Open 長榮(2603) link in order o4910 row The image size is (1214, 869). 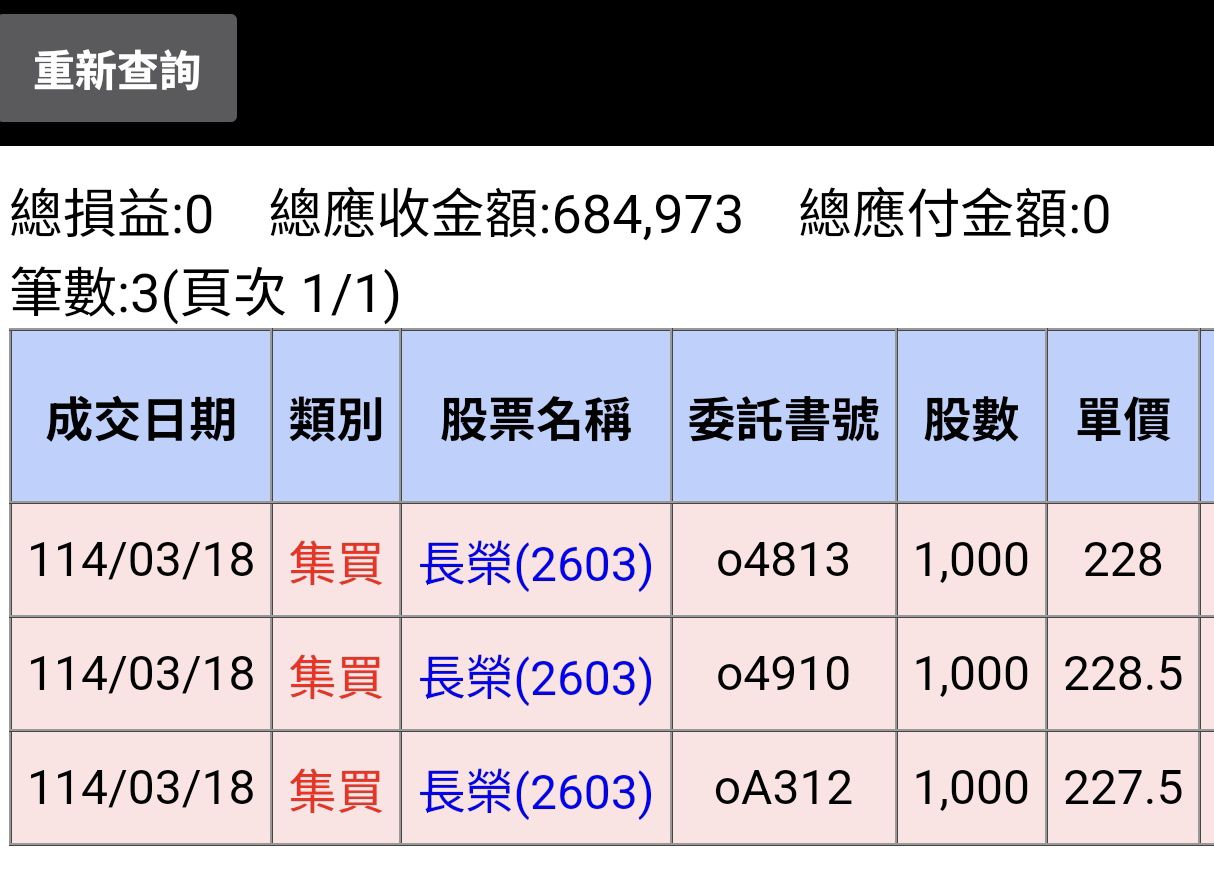pos(536,676)
